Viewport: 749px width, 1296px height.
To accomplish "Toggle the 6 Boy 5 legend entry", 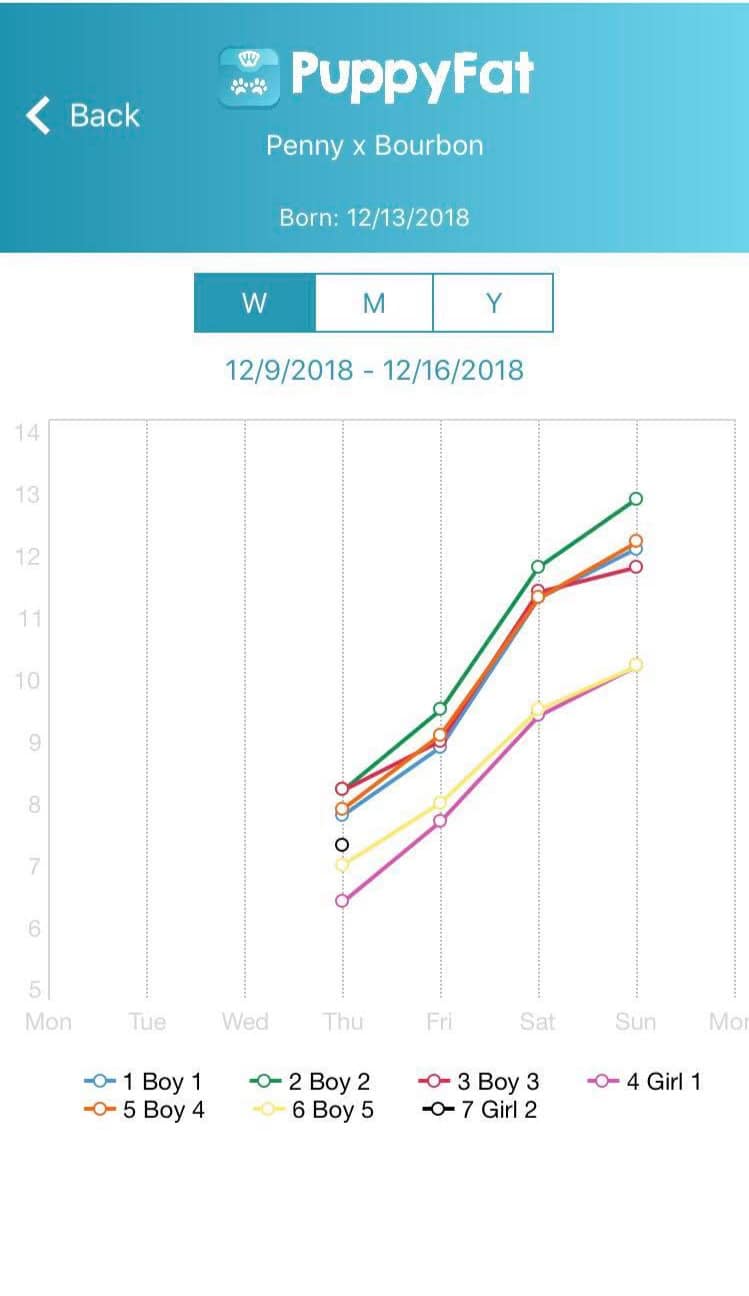I will pos(313,1110).
